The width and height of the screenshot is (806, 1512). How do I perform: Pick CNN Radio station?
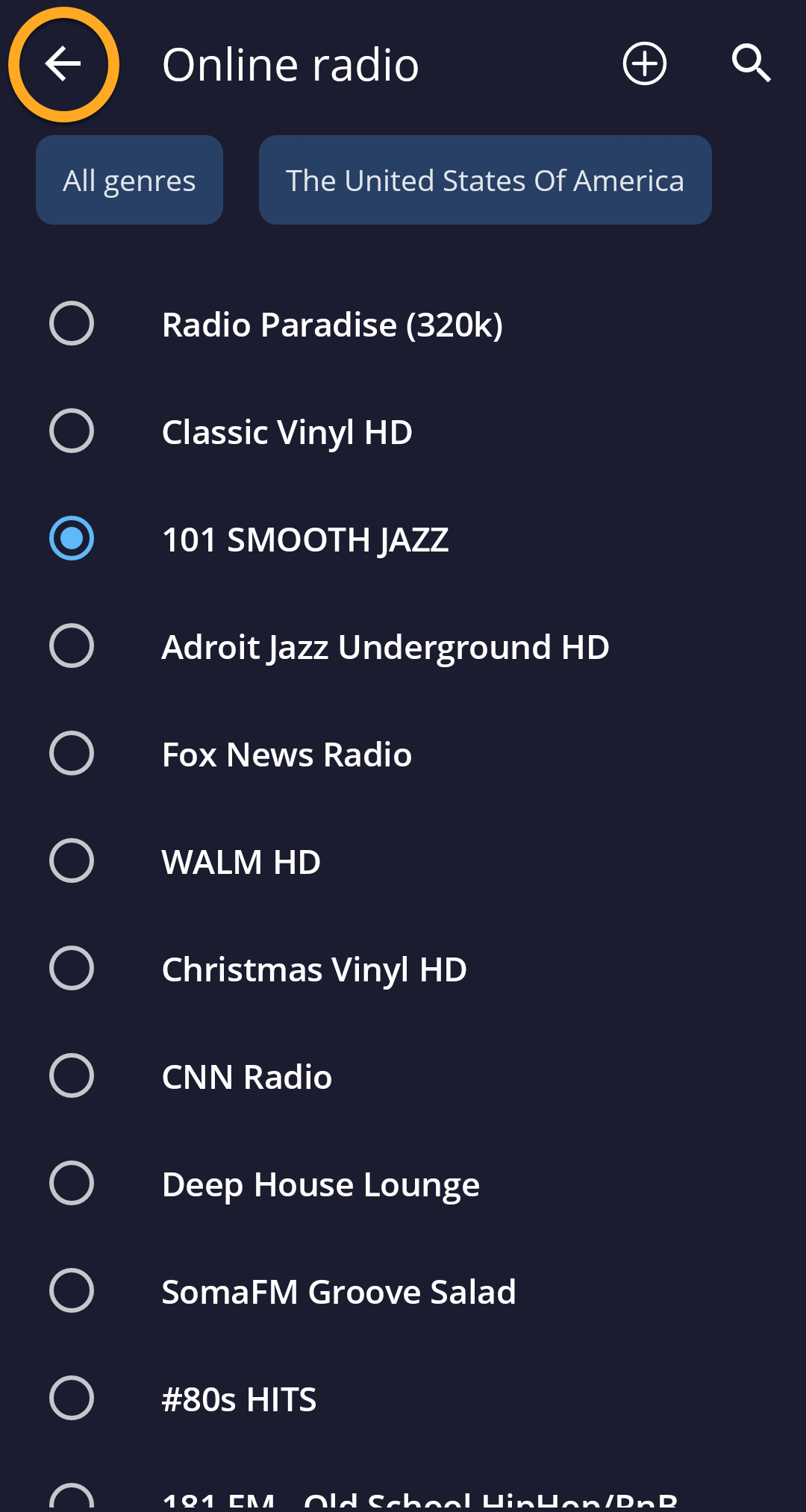pyautogui.click(x=247, y=1077)
